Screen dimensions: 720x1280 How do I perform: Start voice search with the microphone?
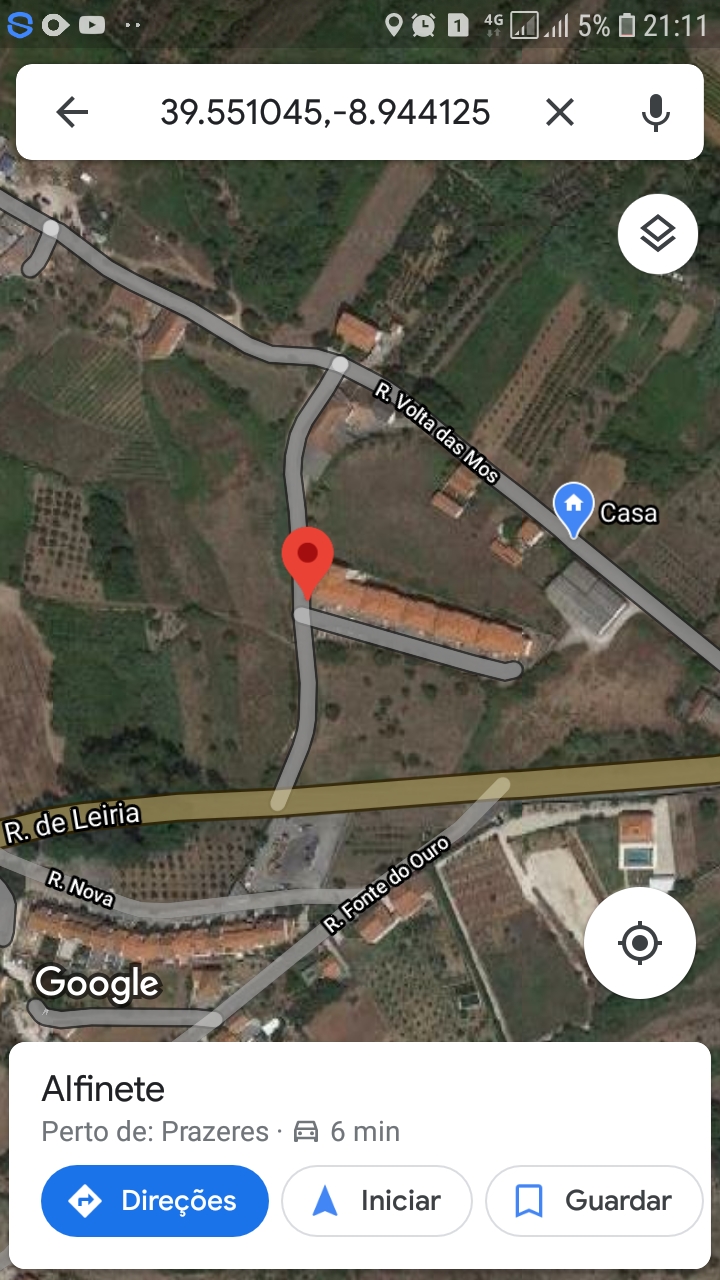coord(655,112)
